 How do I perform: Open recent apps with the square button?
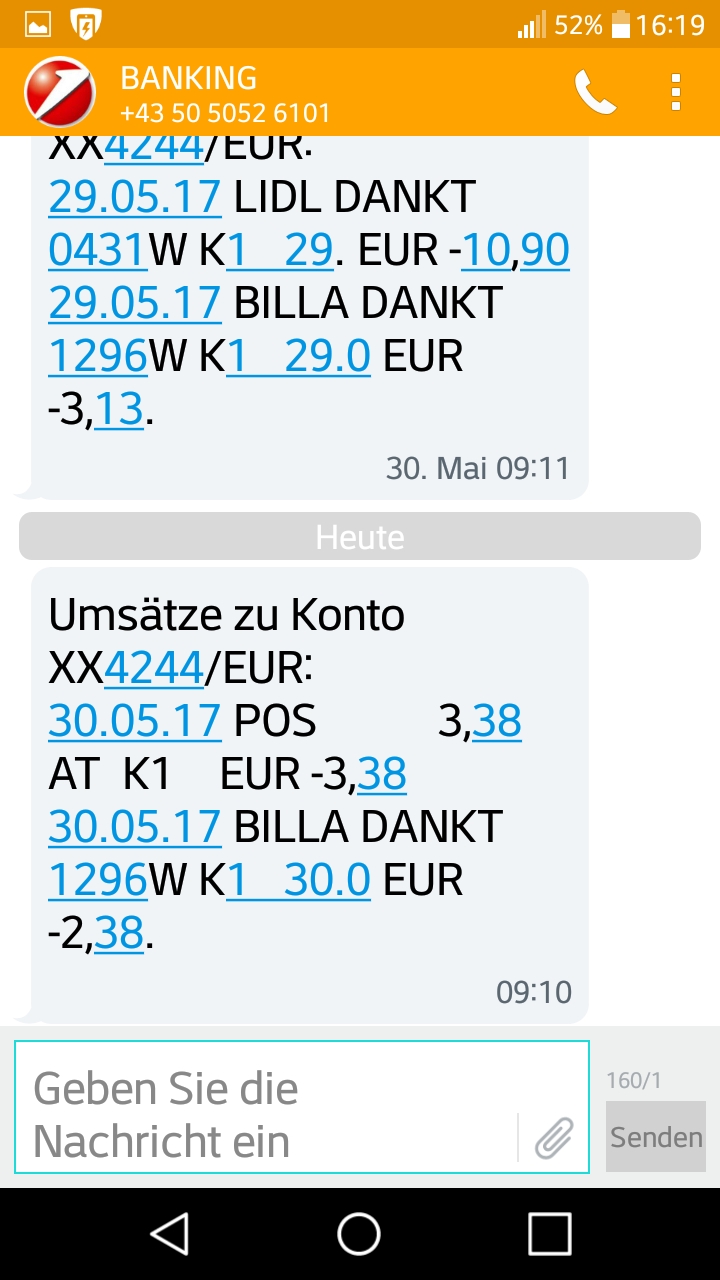tap(550, 1234)
